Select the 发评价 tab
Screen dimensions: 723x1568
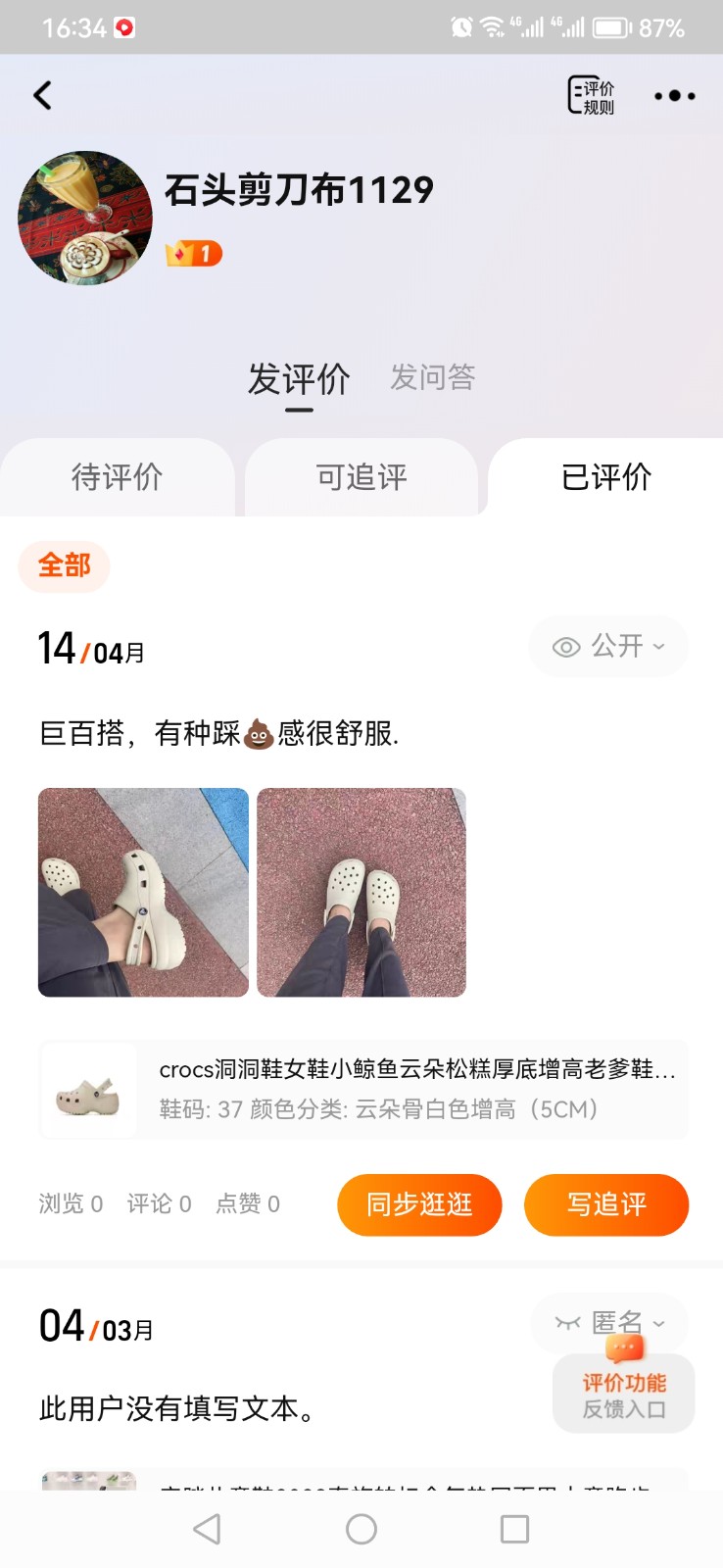299,379
